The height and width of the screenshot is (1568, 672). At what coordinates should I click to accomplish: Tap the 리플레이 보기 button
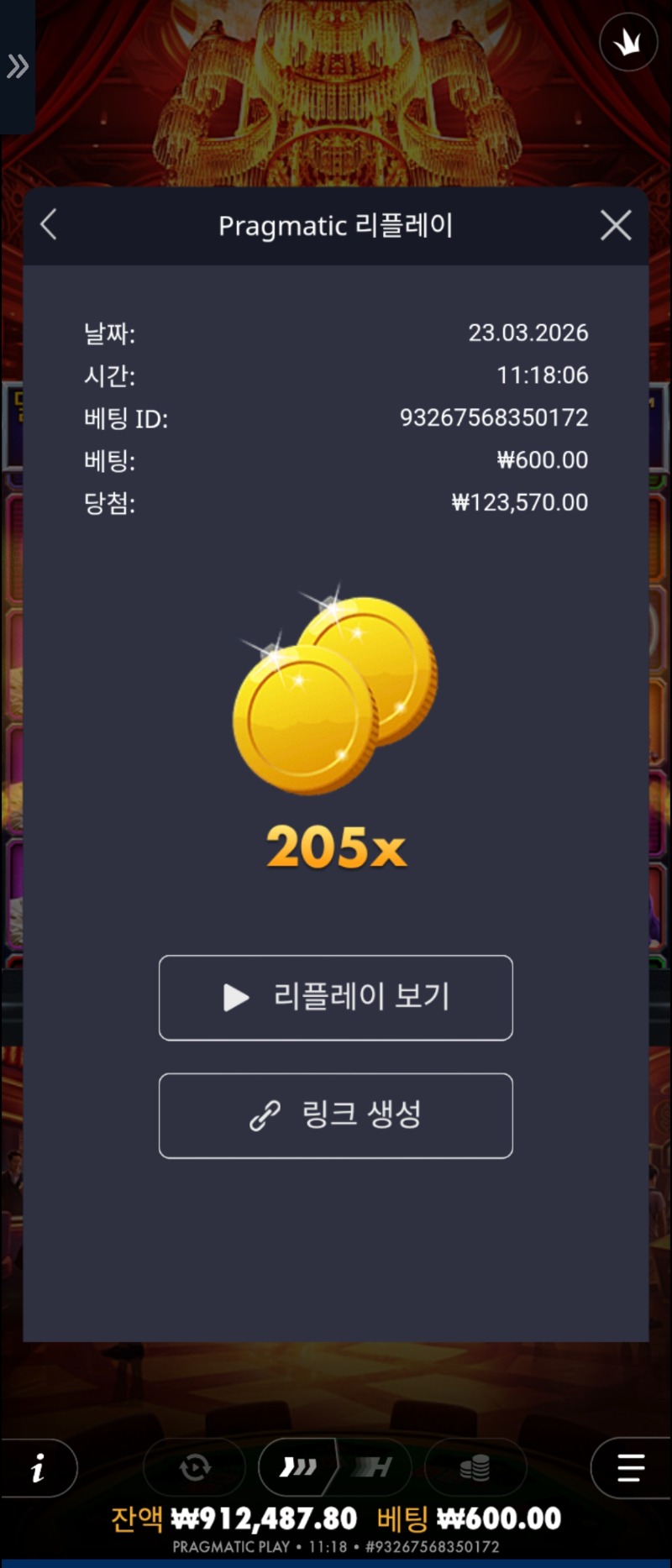click(x=336, y=998)
